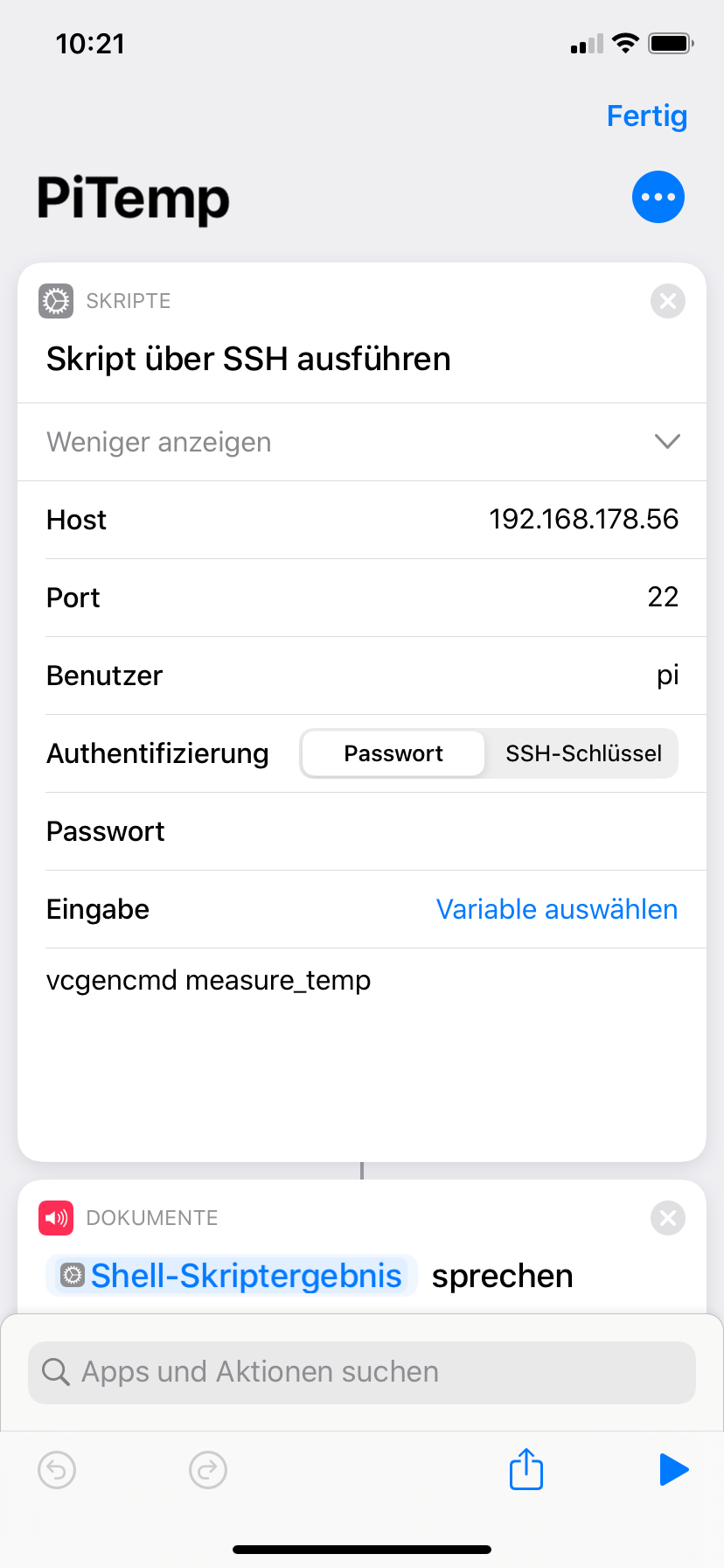Undo the last change

click(x=57, y=1470)
